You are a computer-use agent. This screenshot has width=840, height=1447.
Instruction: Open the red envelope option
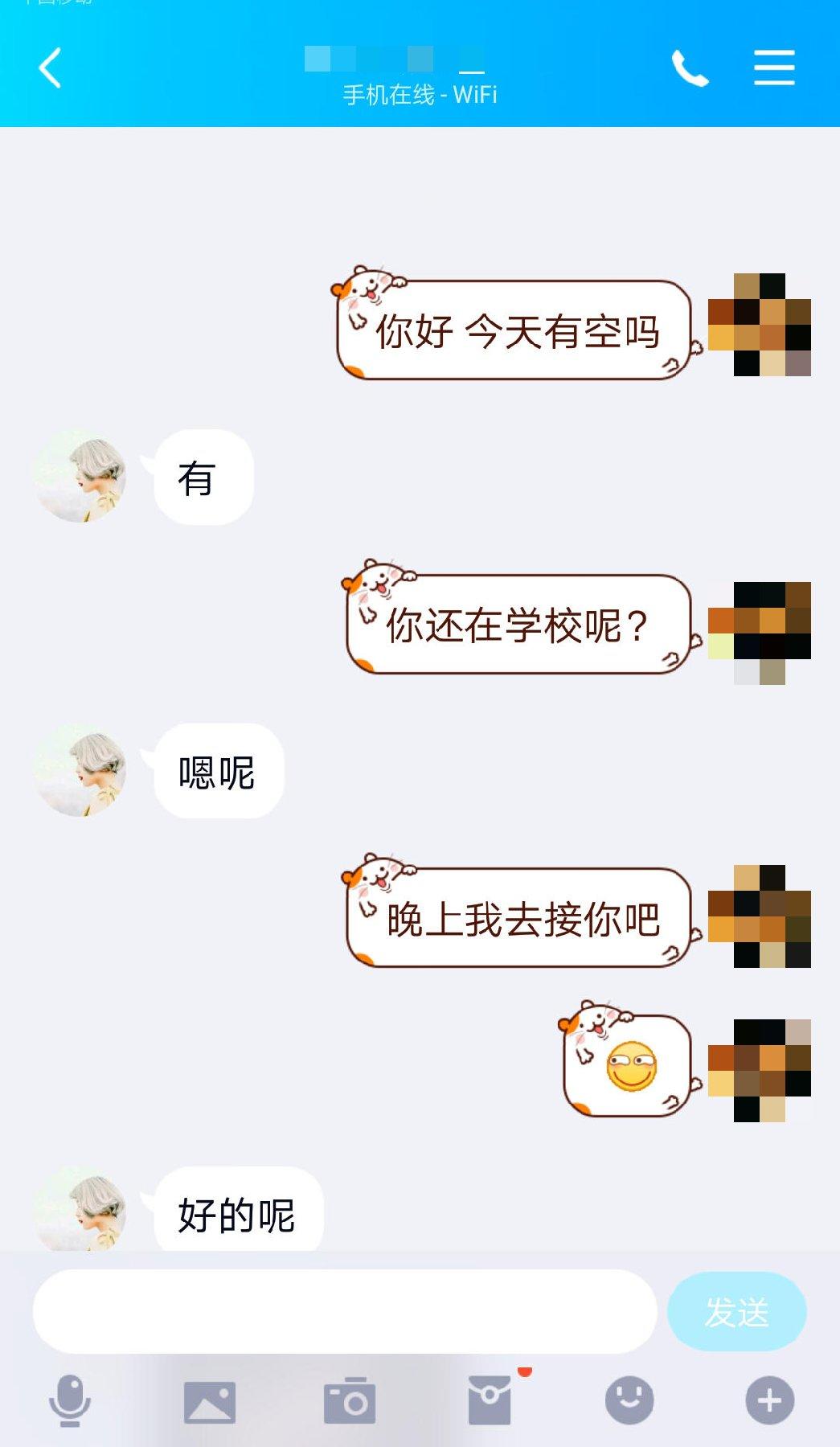[490, 1400]
